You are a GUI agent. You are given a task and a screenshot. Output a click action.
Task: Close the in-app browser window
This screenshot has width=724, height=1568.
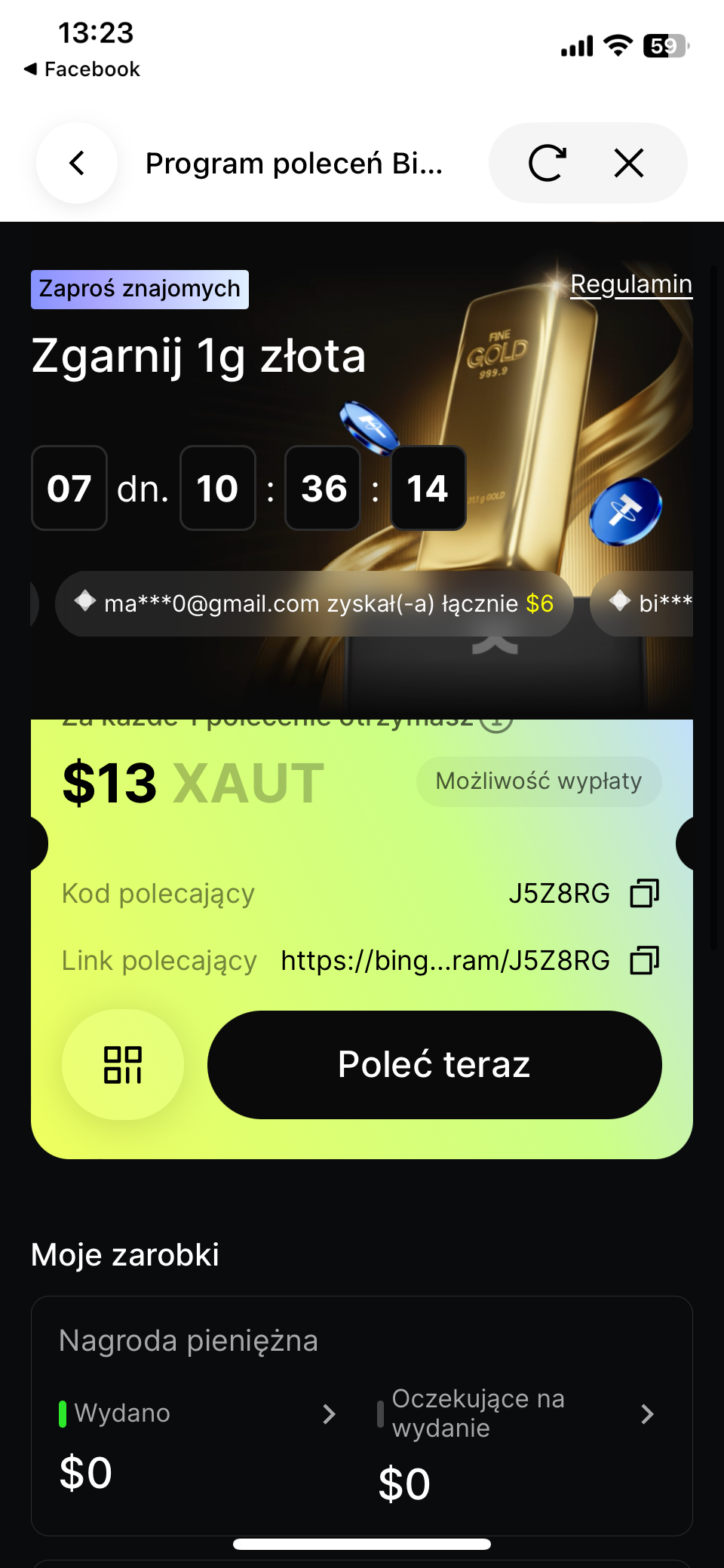[x=628, y=163]
